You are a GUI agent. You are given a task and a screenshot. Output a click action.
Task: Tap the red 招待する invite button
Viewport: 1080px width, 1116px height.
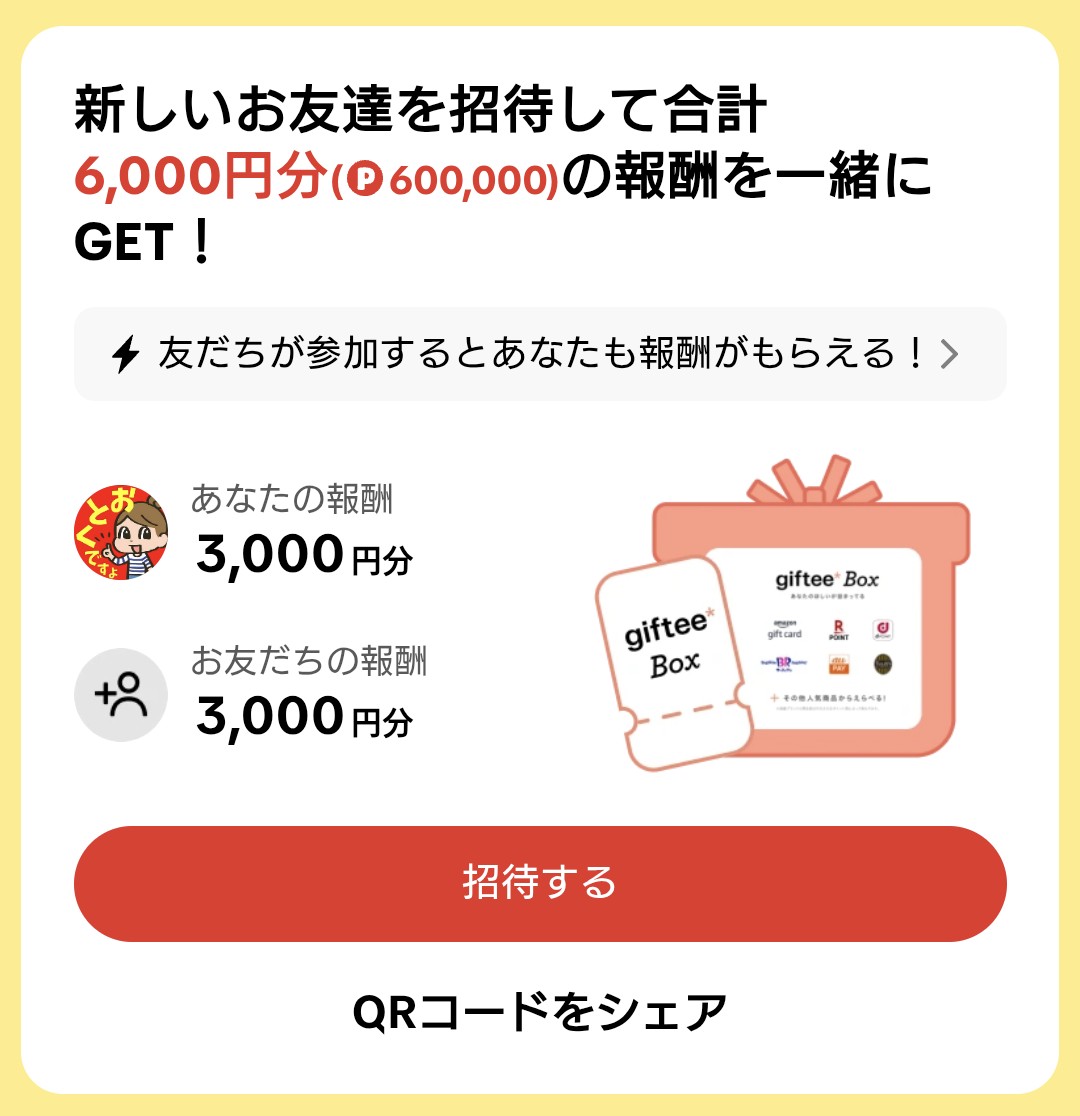tap(540, 883)
